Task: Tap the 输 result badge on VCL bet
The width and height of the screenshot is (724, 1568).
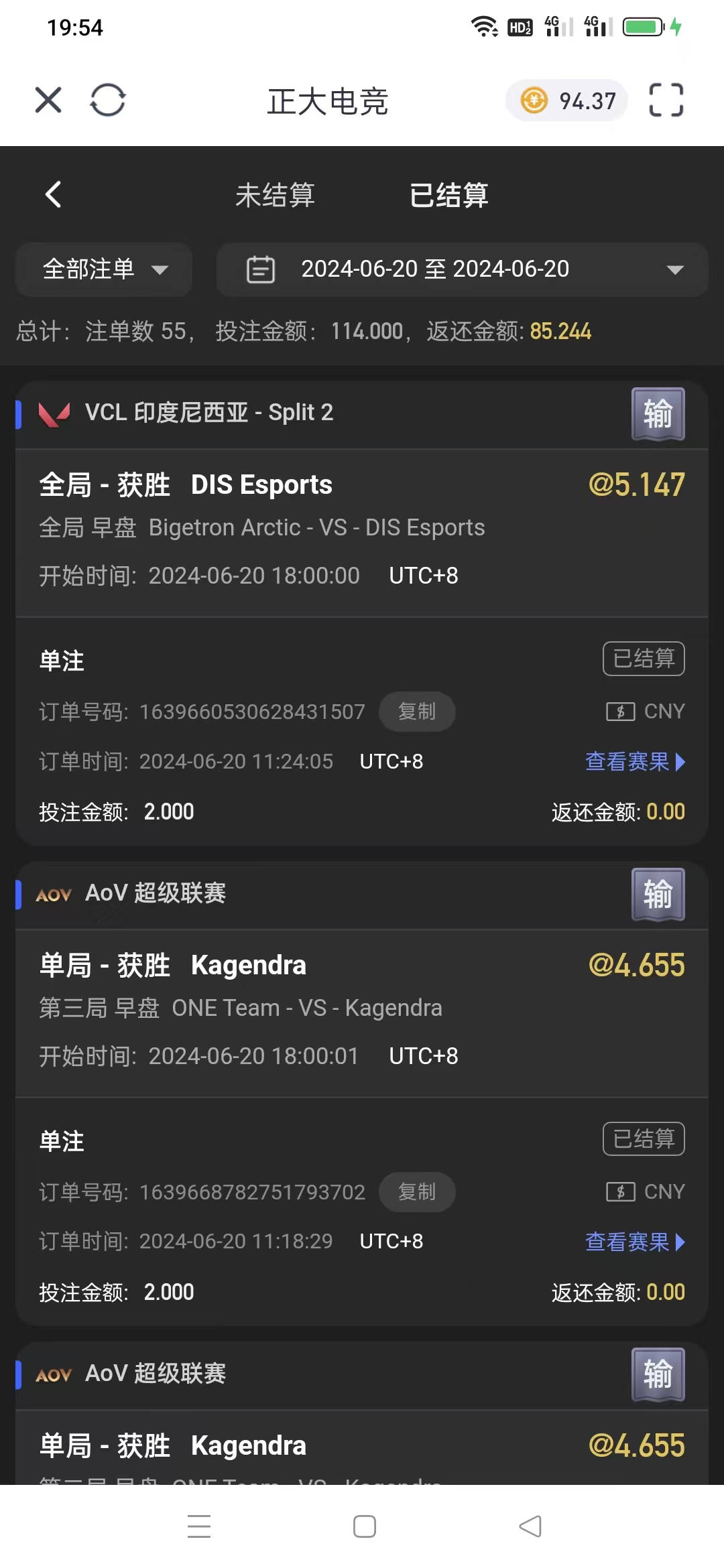Action: coord(657,414)
